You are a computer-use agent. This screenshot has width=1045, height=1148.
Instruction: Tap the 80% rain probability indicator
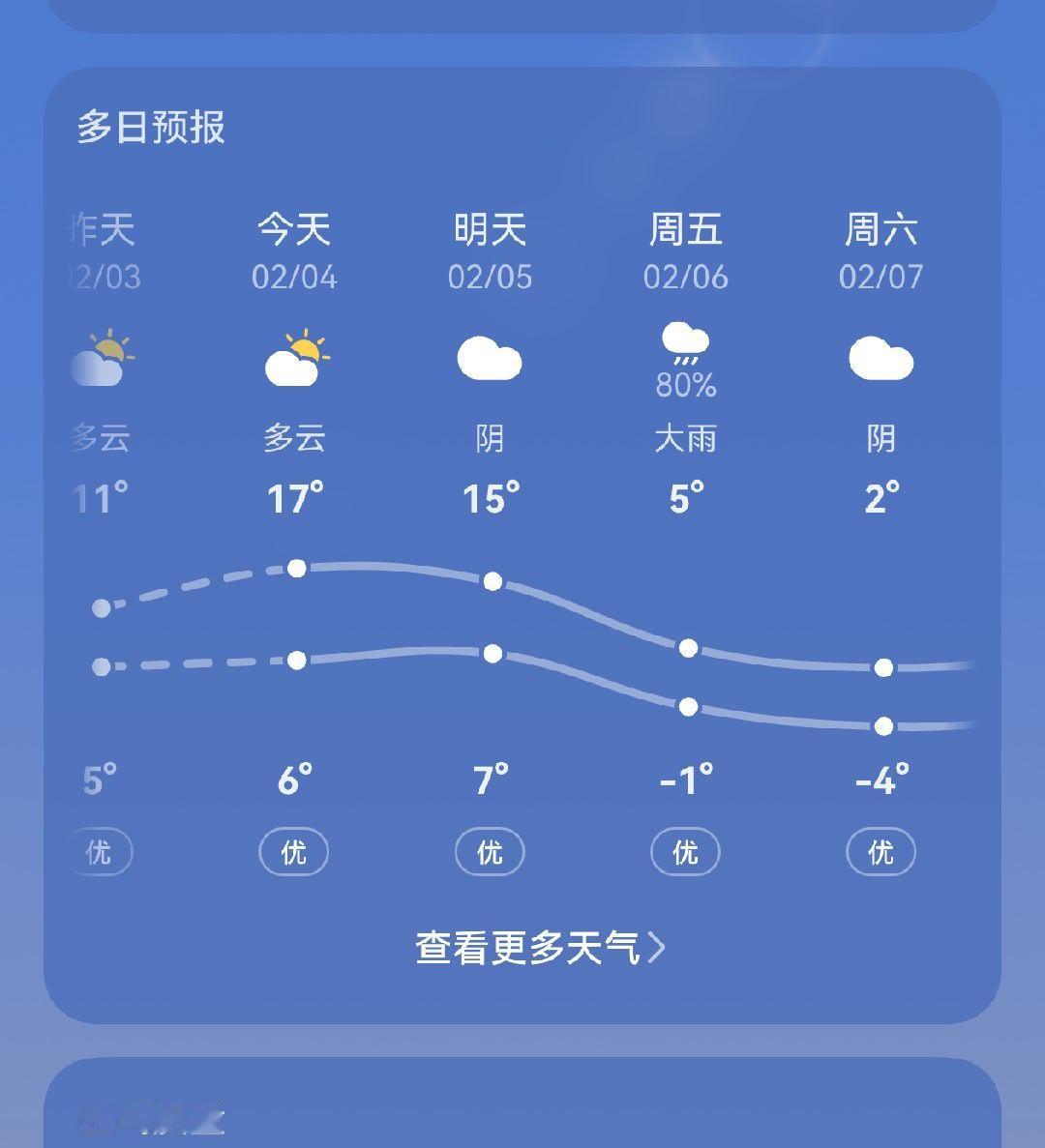pos(685,385)
